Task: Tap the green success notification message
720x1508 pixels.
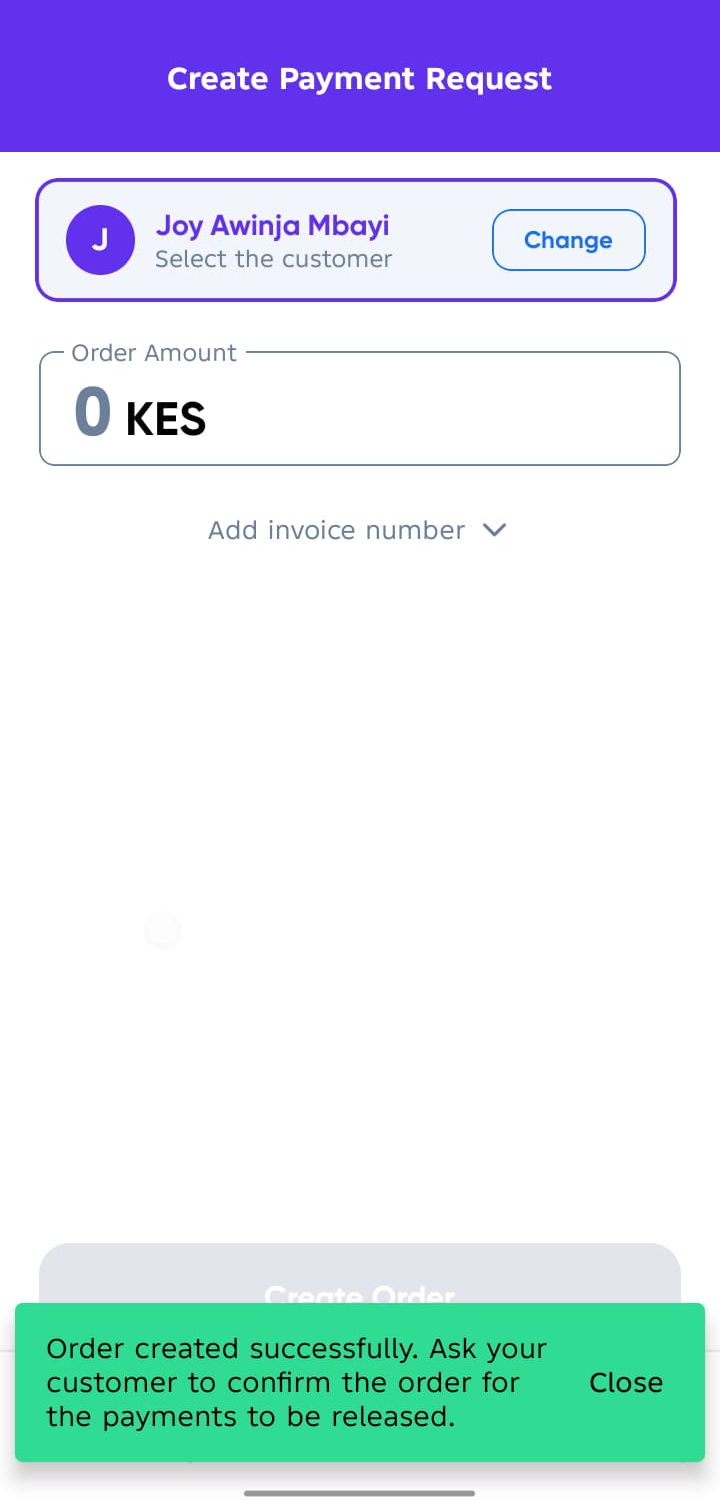Action: (297, 1382)
